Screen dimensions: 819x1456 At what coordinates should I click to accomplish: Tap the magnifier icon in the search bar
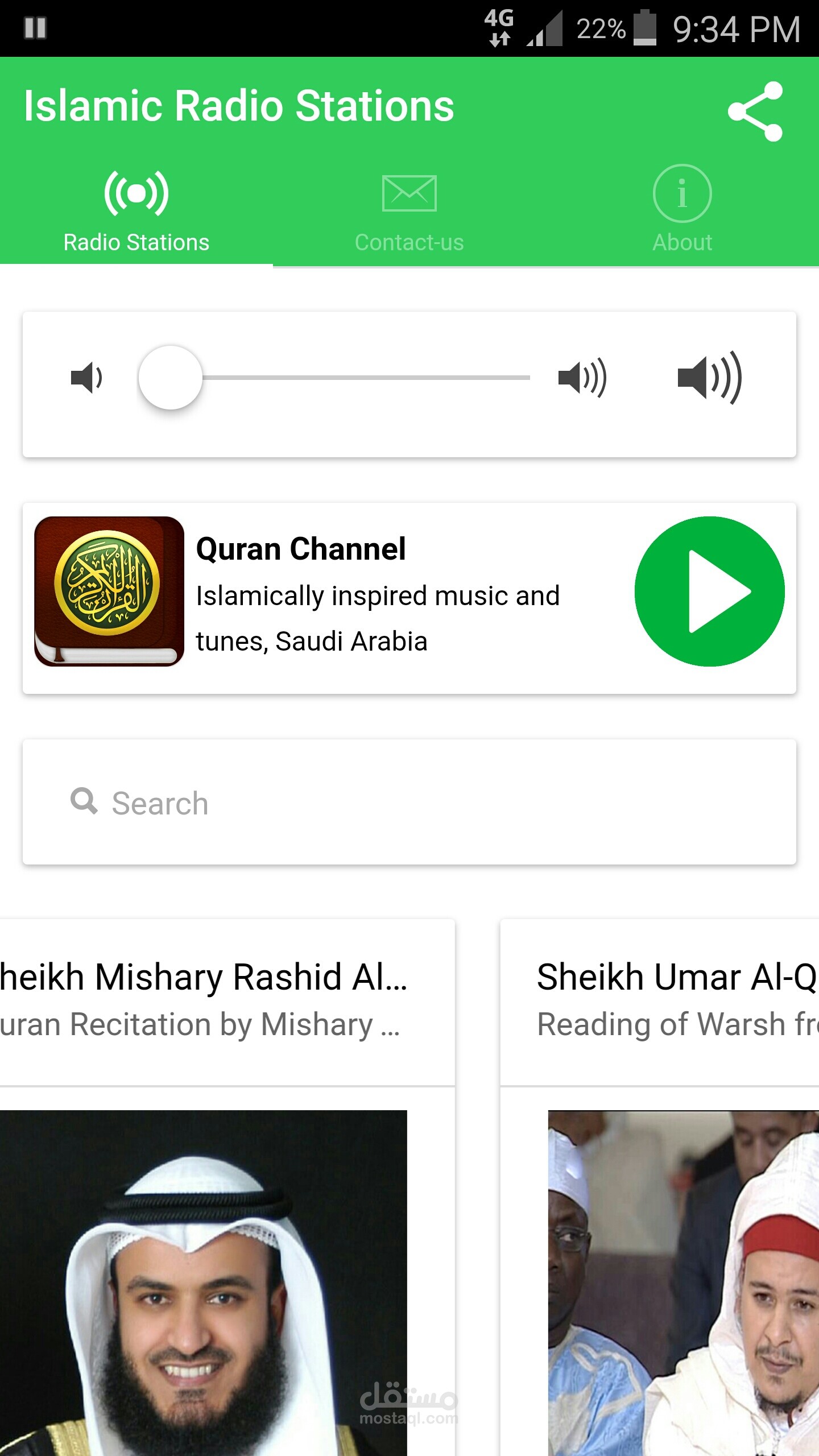tap(84, 801)
